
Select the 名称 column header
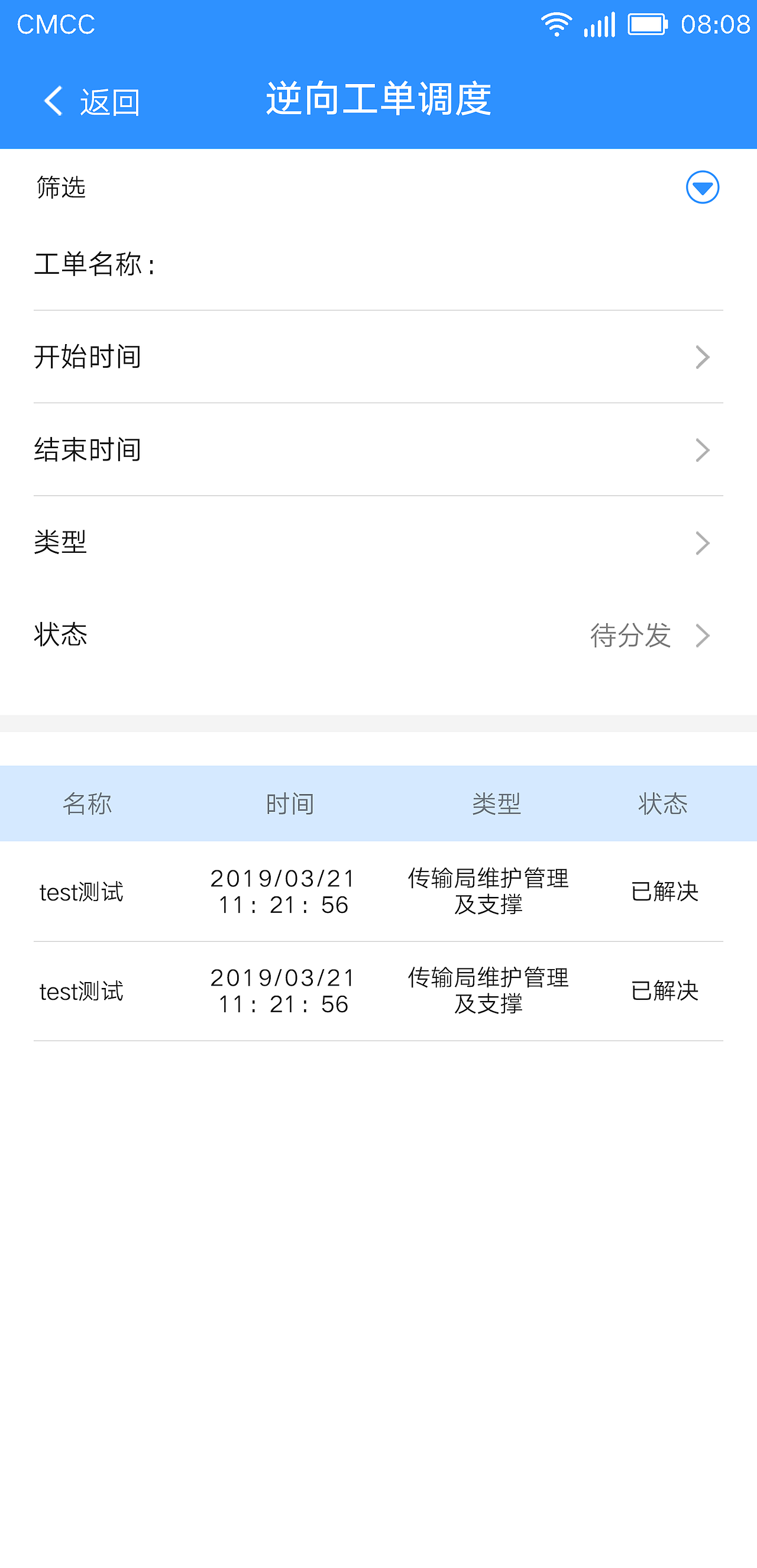coord(84,804)
